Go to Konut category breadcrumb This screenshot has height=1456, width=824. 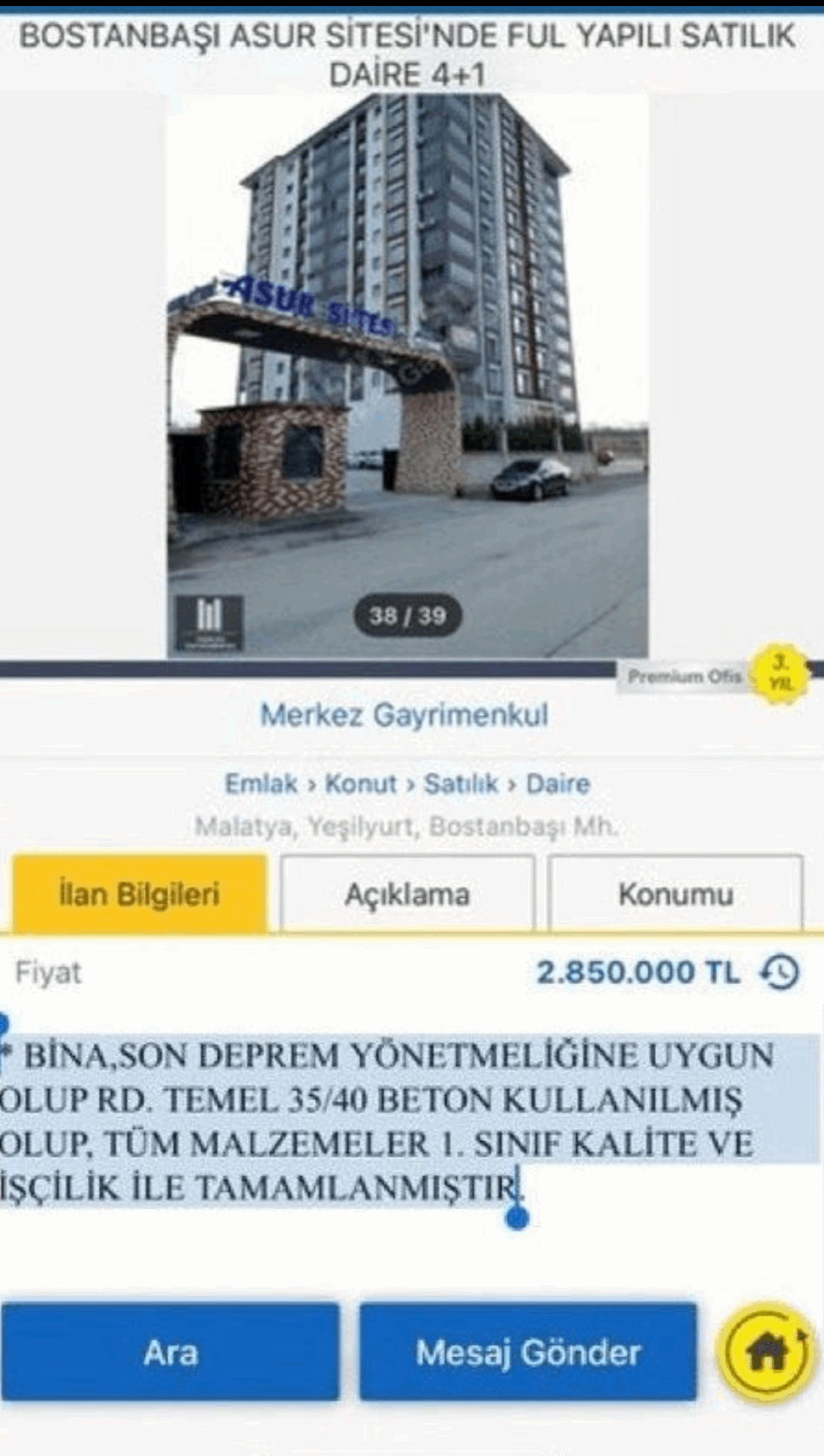(360, 784)
